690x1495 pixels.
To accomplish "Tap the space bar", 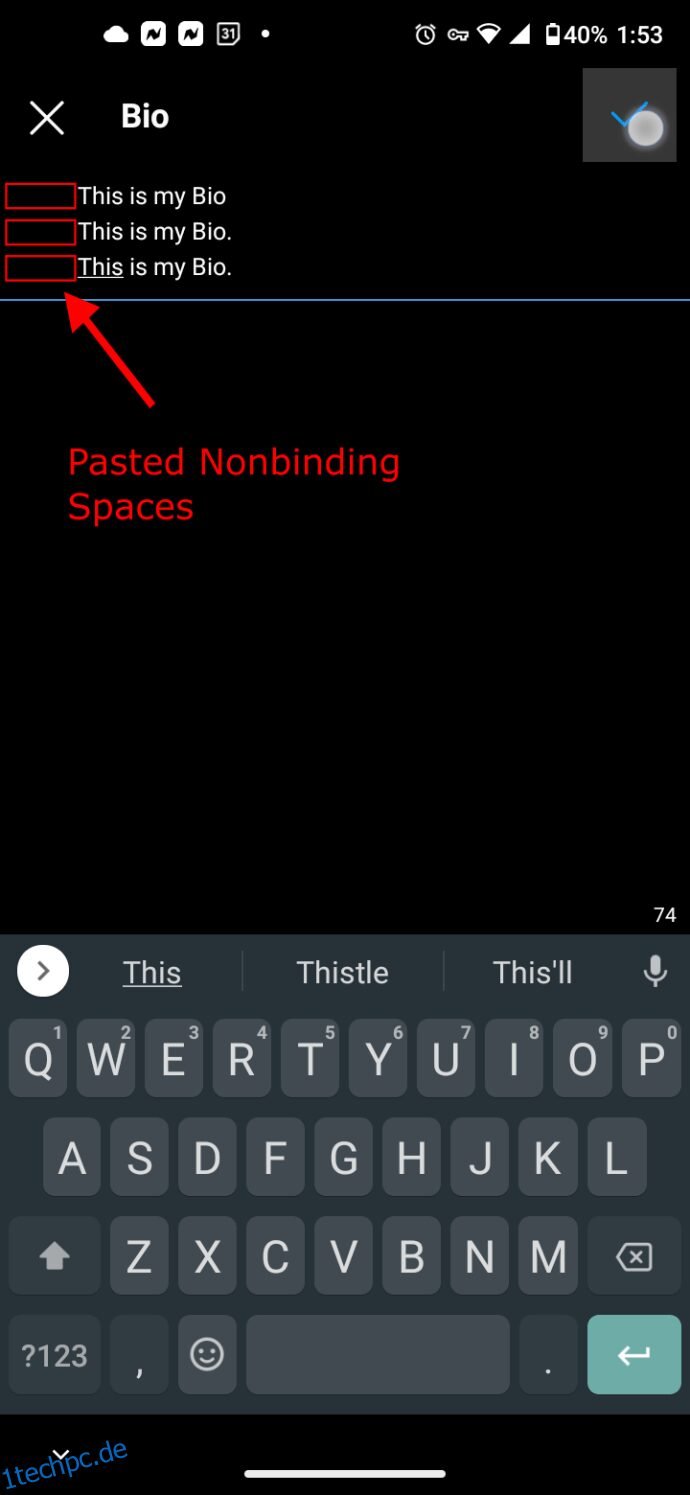I will click(x=378, y=1355).
